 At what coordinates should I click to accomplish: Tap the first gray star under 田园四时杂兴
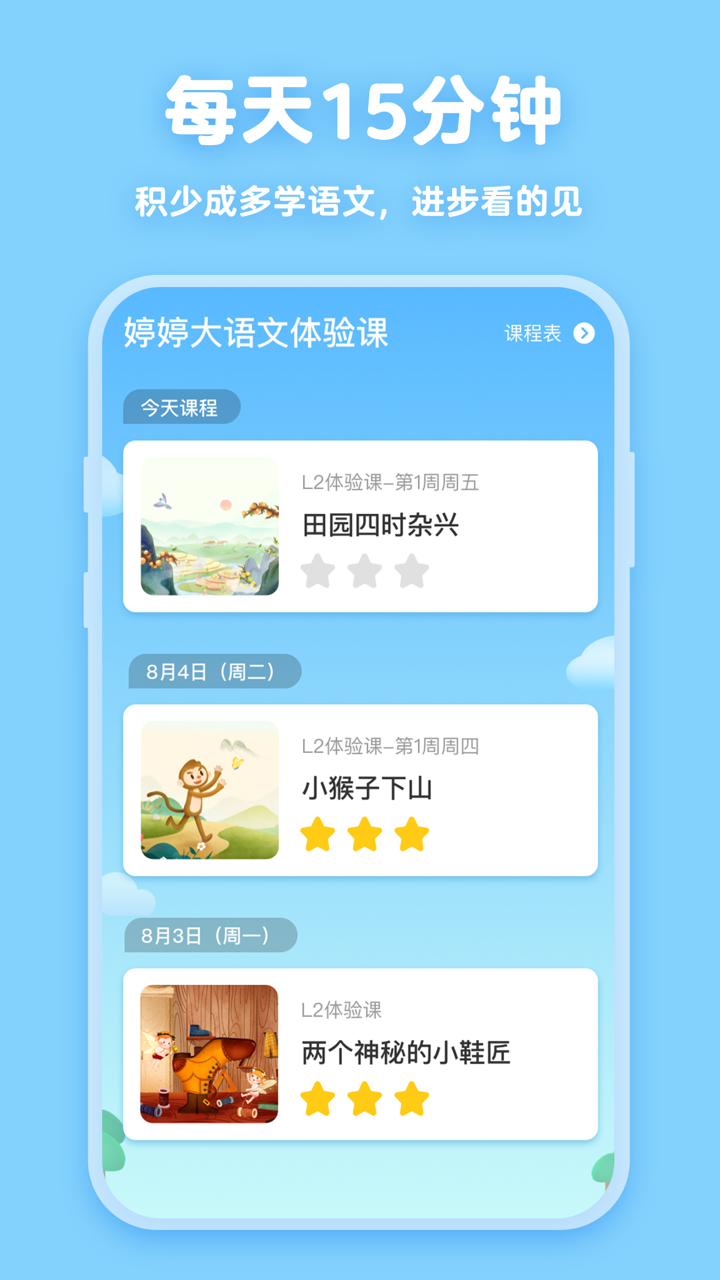tap(317, 571)
